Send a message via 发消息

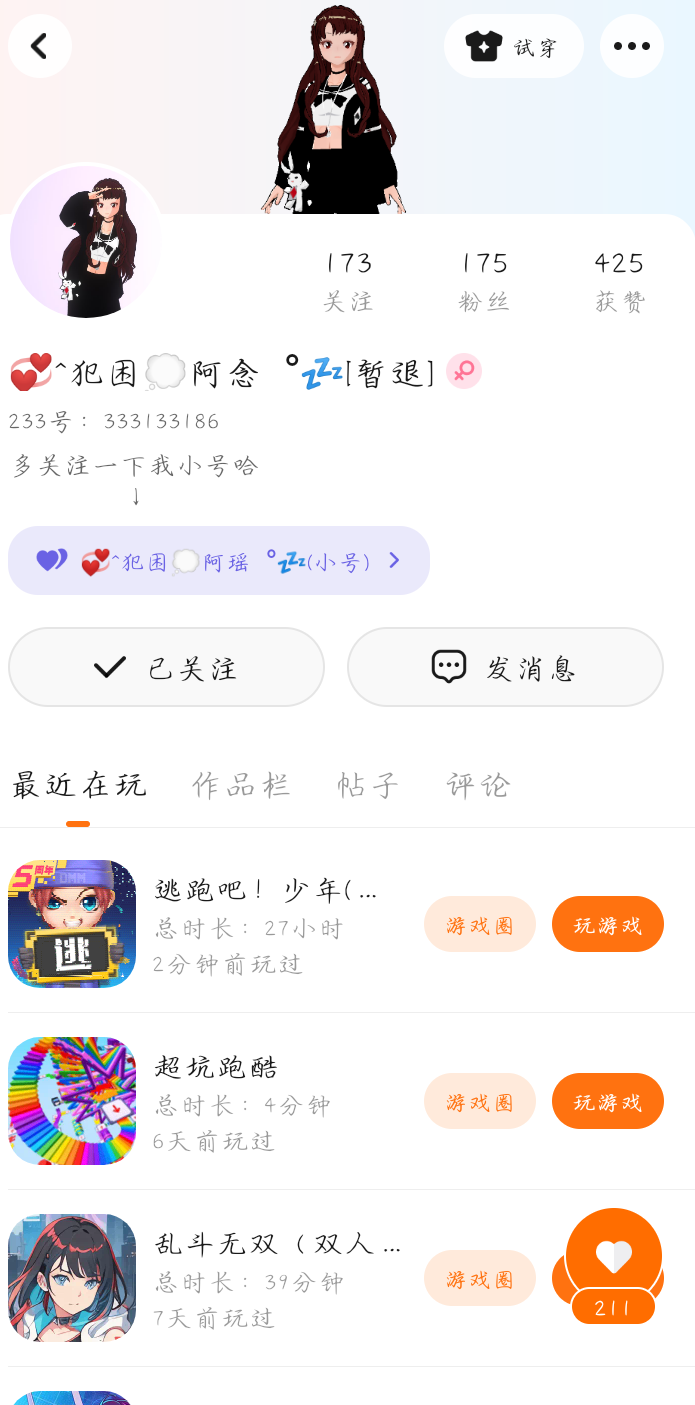coord(505,667)
